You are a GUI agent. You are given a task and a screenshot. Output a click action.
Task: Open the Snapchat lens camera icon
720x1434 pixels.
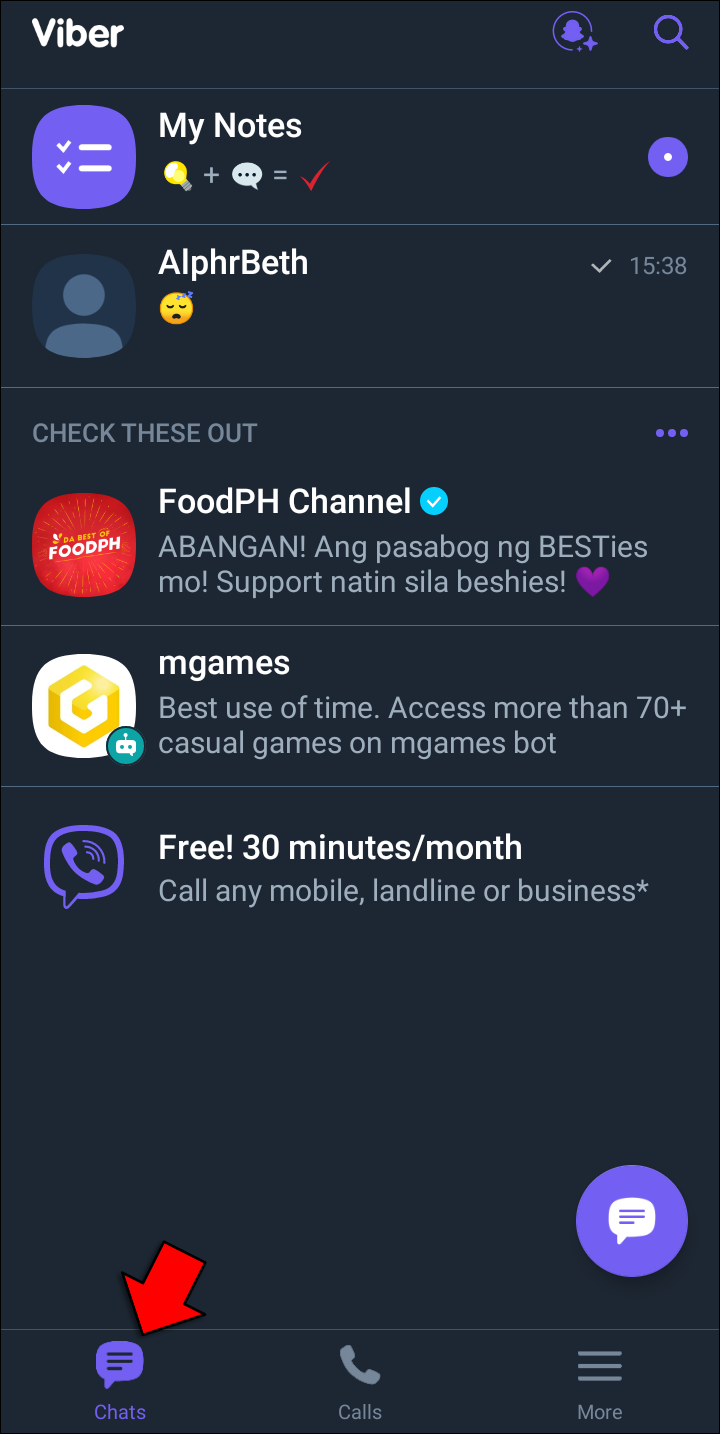tap(575, 33)
